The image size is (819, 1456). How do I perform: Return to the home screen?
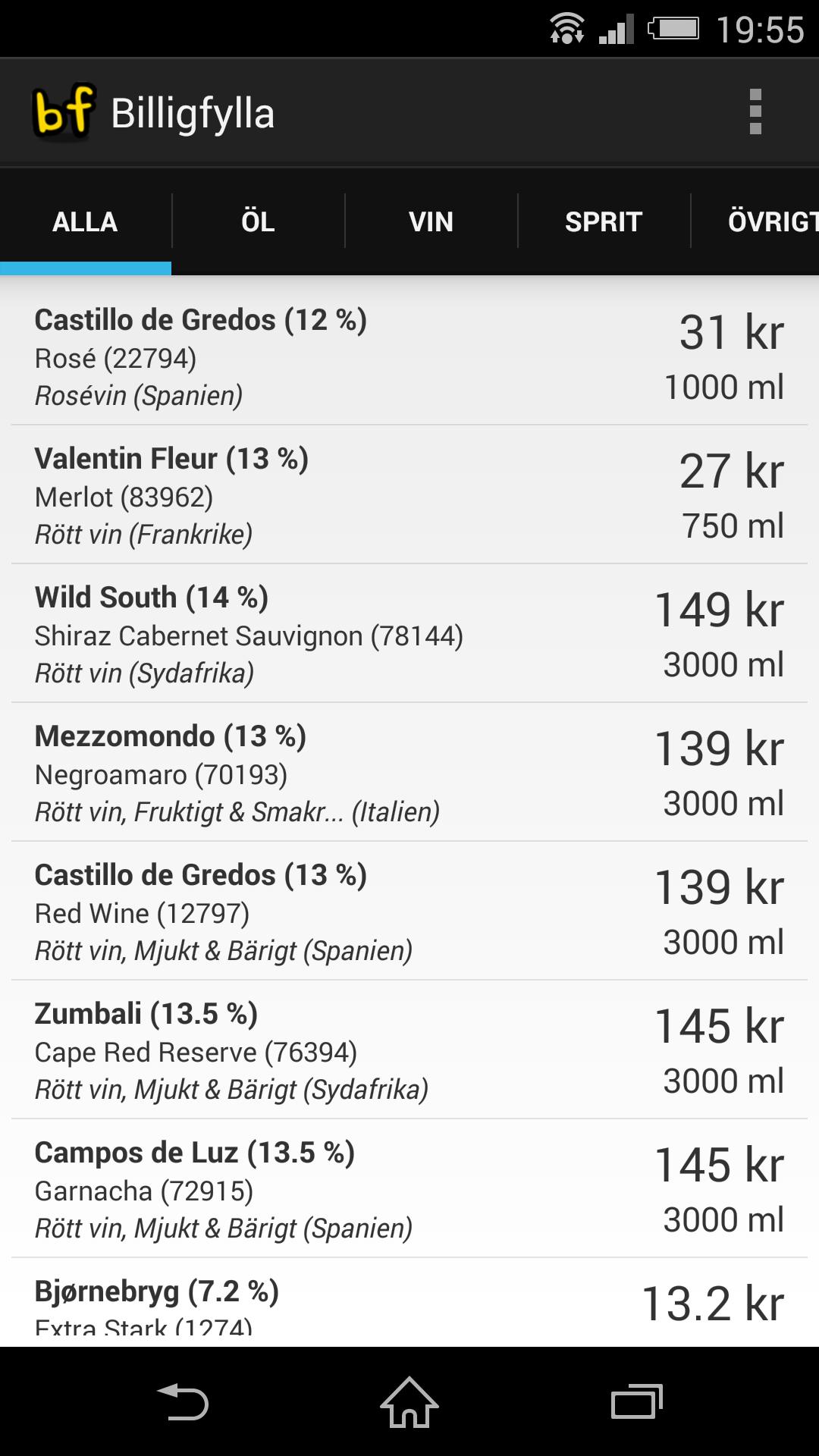(x=409, y=1401)
